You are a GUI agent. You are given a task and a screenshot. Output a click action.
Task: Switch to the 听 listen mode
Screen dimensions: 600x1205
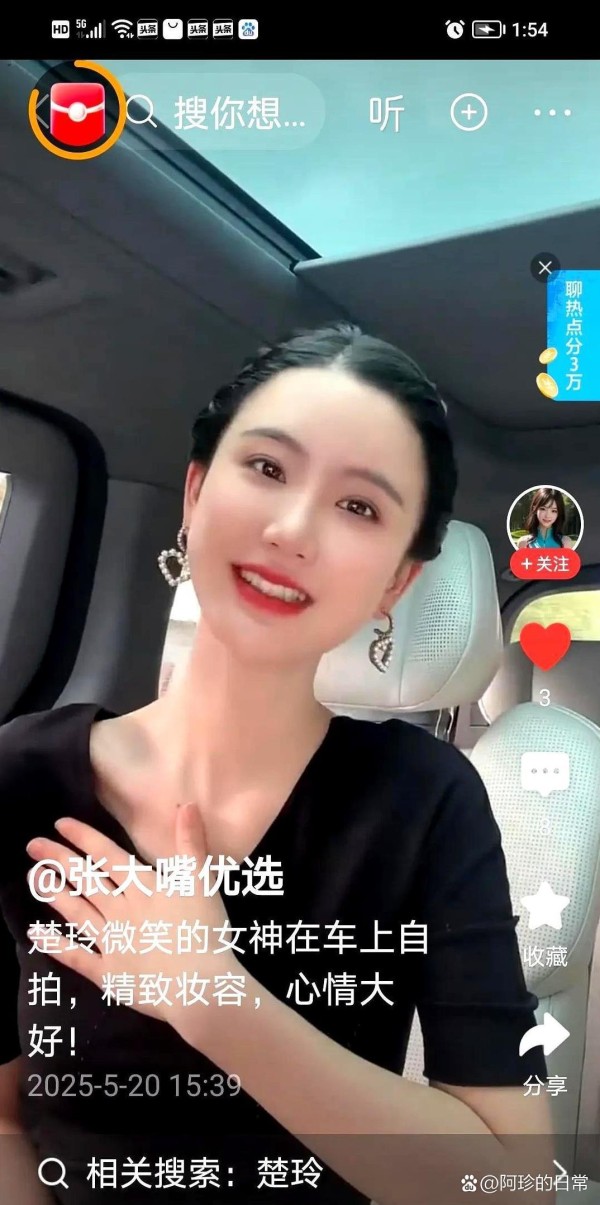coord(386,113)
